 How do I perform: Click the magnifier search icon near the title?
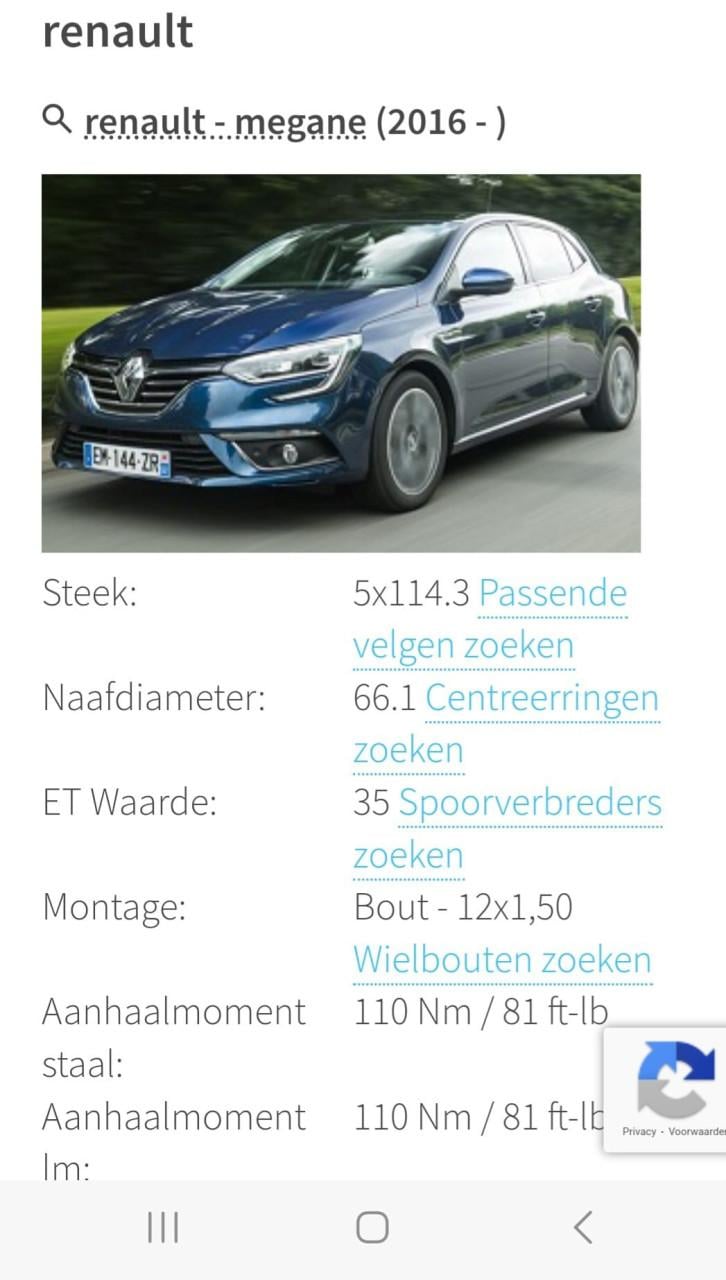55,120
